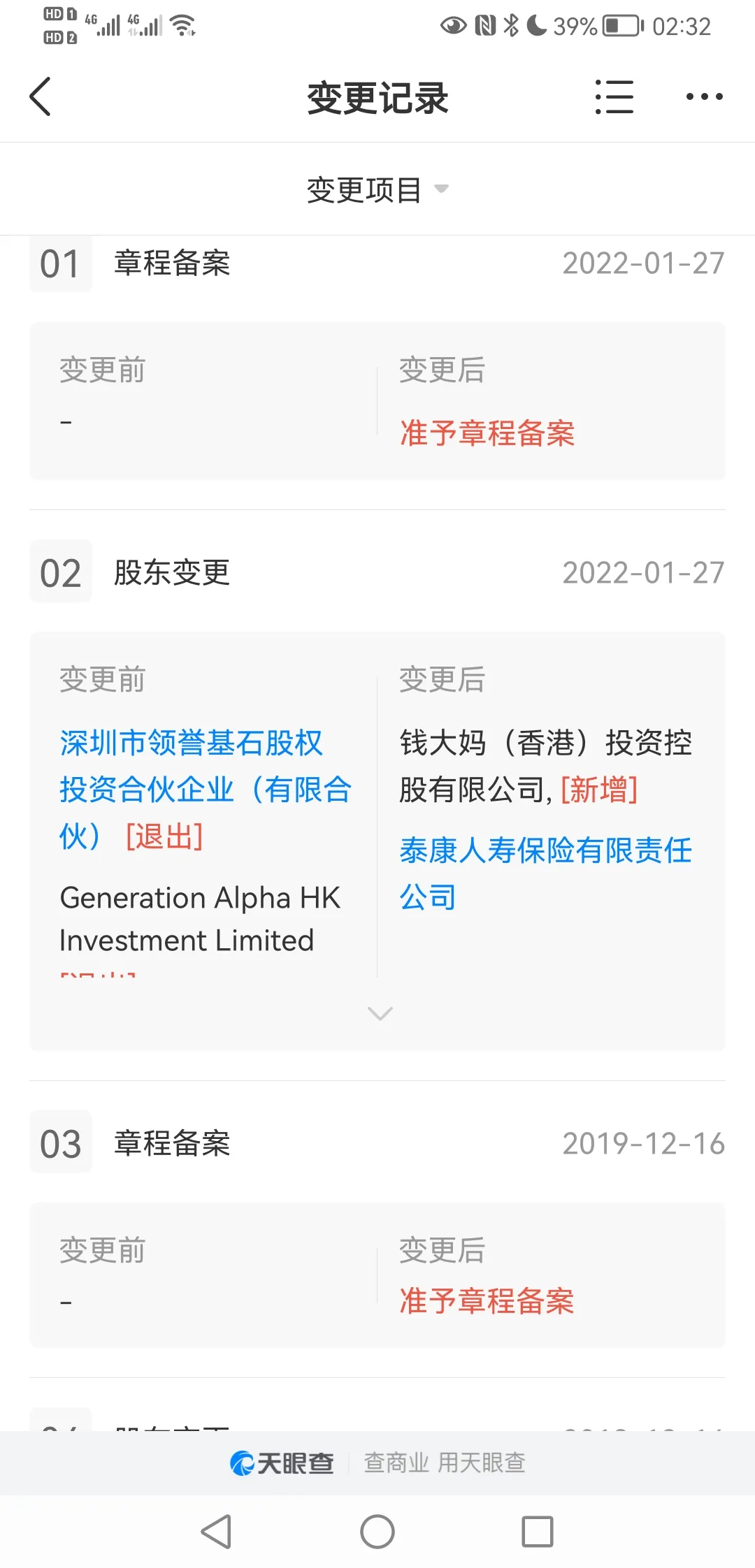755x1568 pixels.
Task: Open the list menu icon in the header
Action: tap(614, 96)
